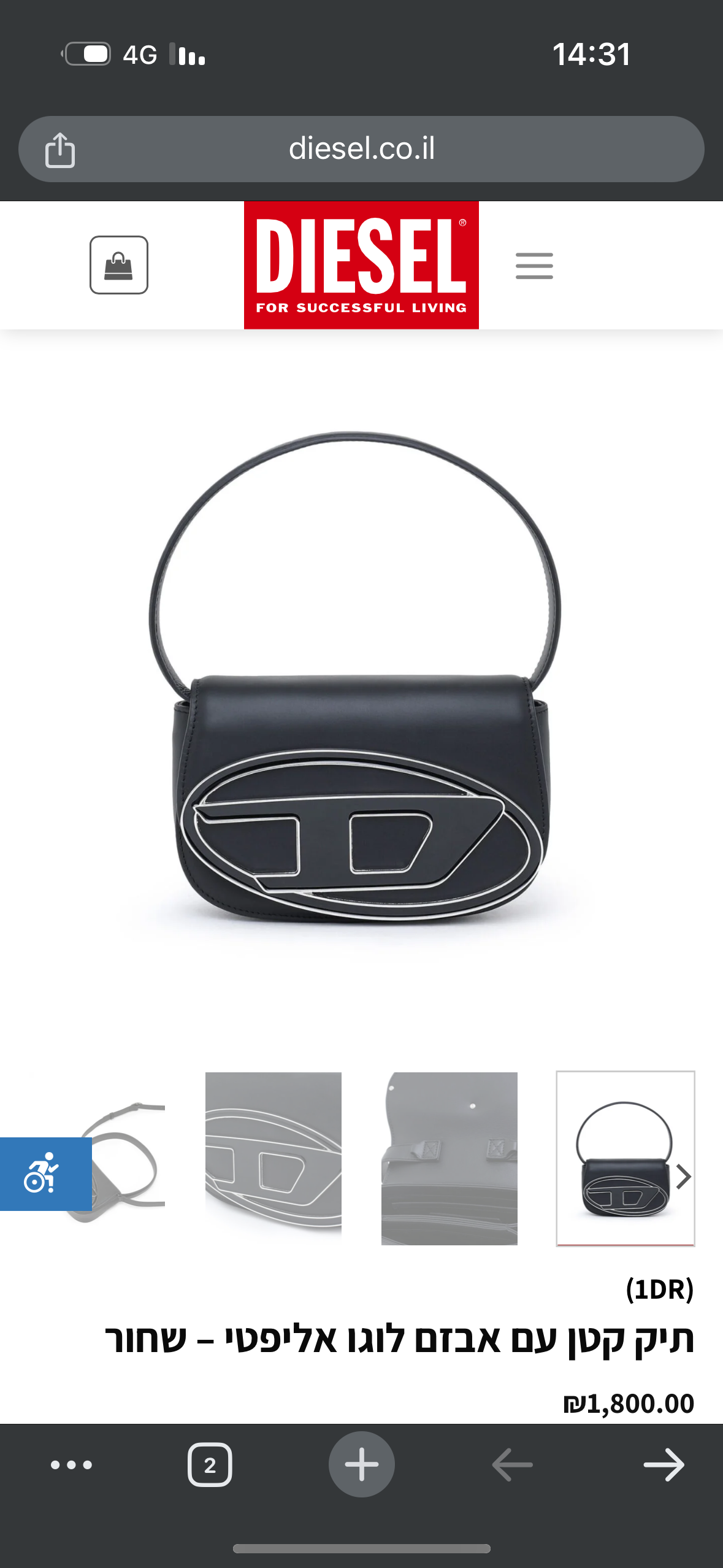Open the accessibility widget
The height and width of the screenshot is (1568, 723).
coord(46,1174)
